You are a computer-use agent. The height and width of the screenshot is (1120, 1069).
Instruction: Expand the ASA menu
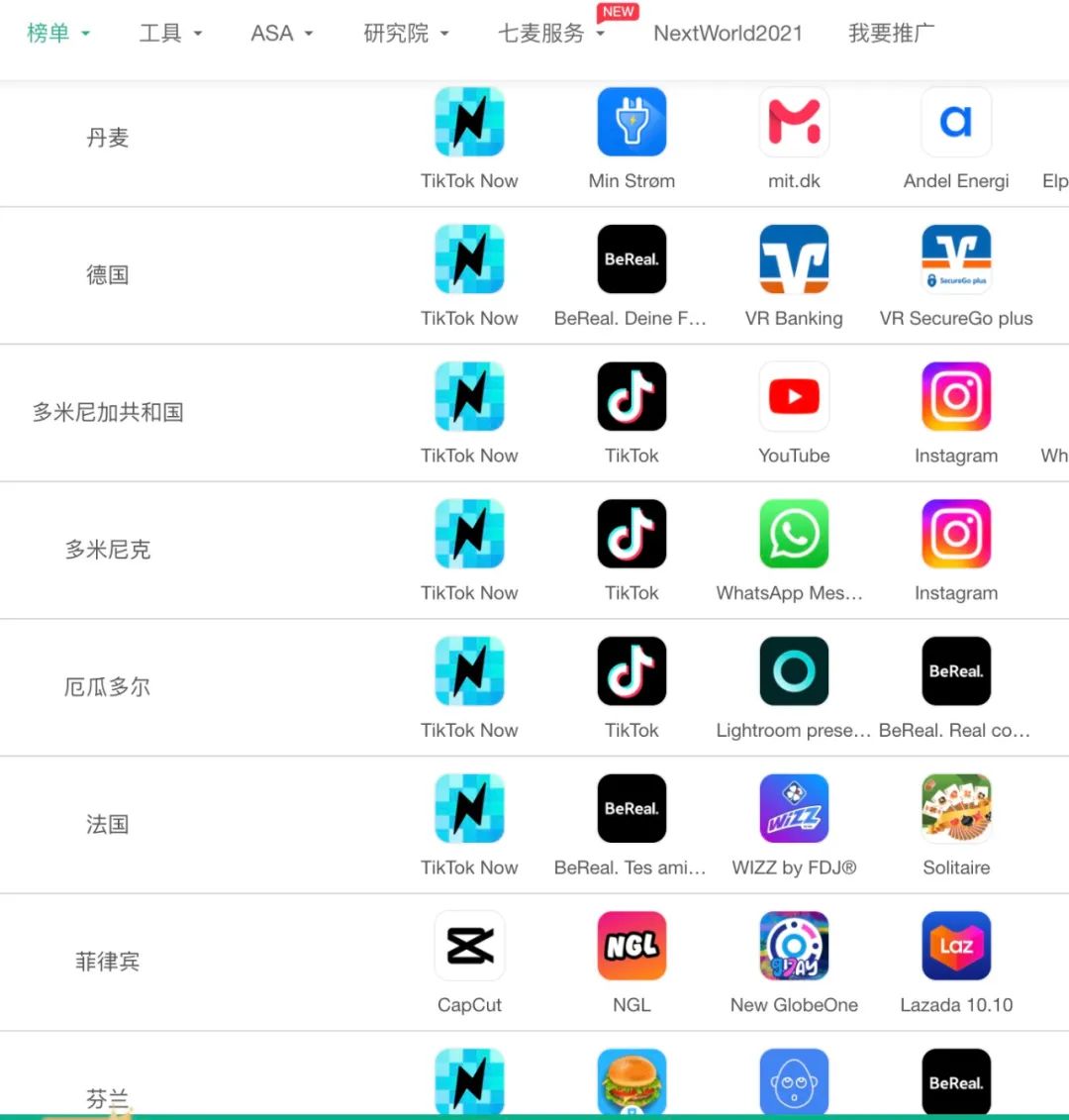click(281, 33)
